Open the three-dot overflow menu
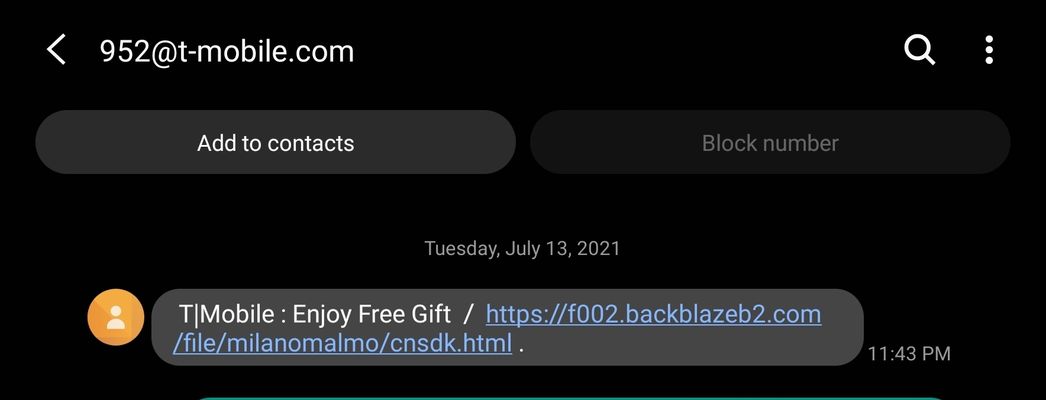 pyautogui.click(x=988, y=49)
